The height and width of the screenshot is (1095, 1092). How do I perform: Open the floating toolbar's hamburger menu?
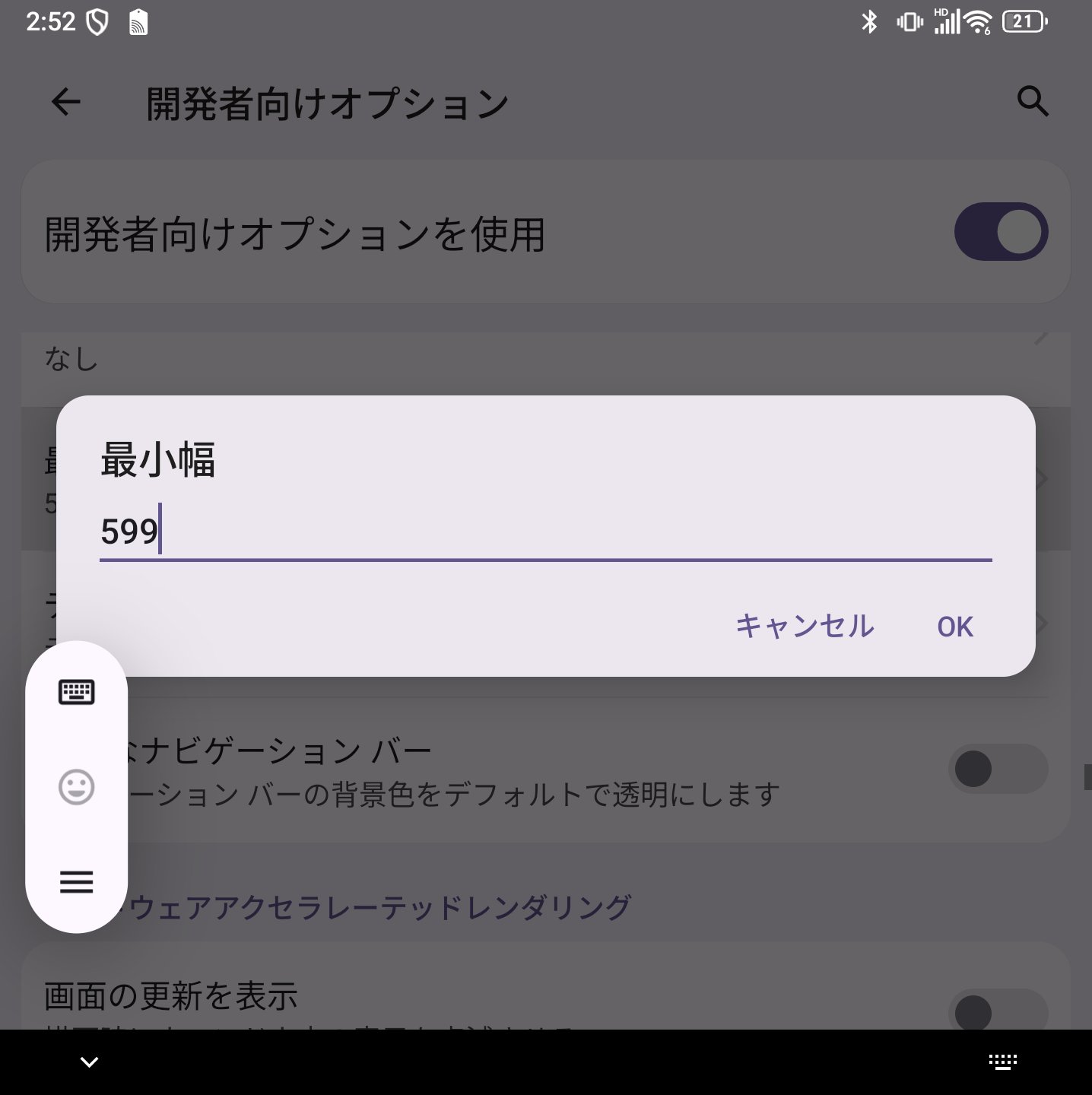pos(77,881)
